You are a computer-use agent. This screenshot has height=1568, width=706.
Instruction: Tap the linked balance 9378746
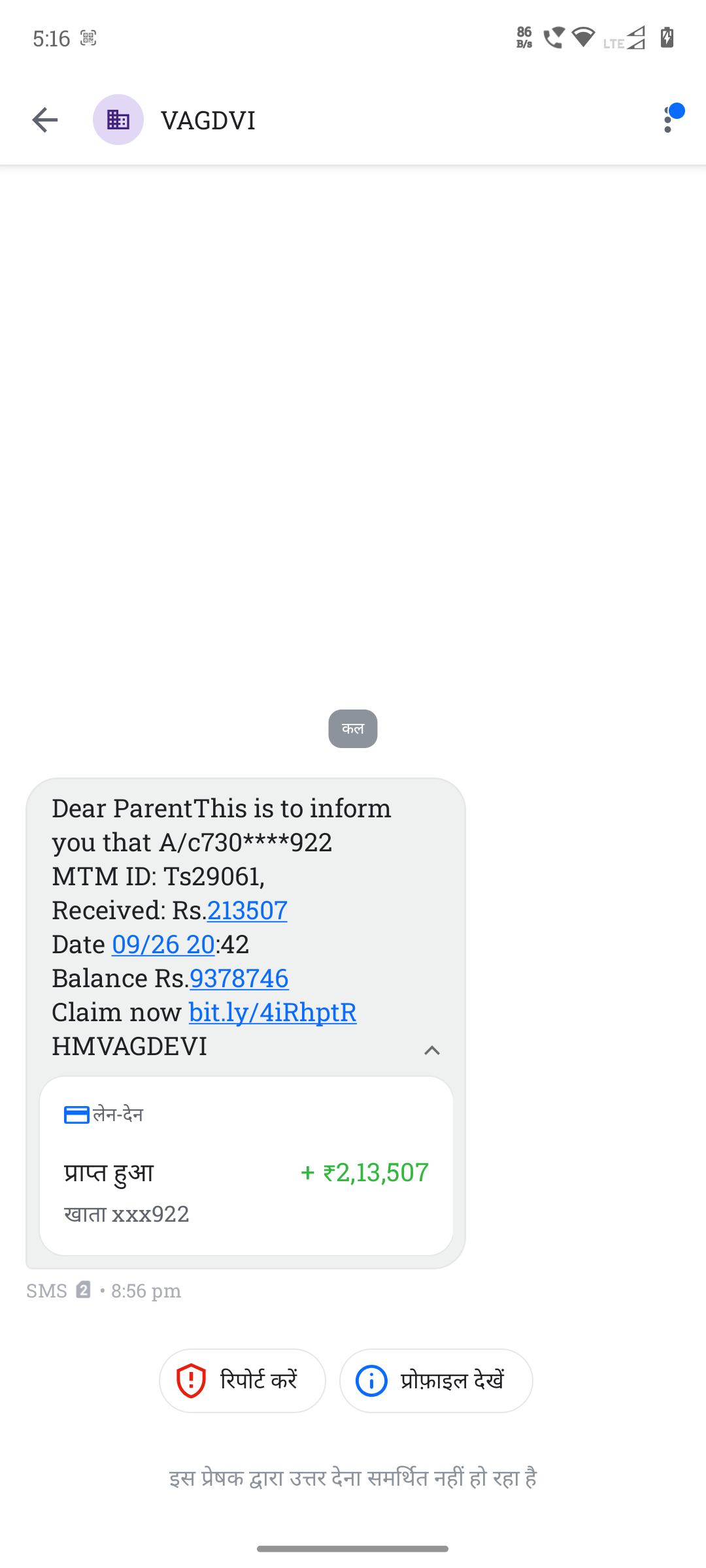coord(239,978)
